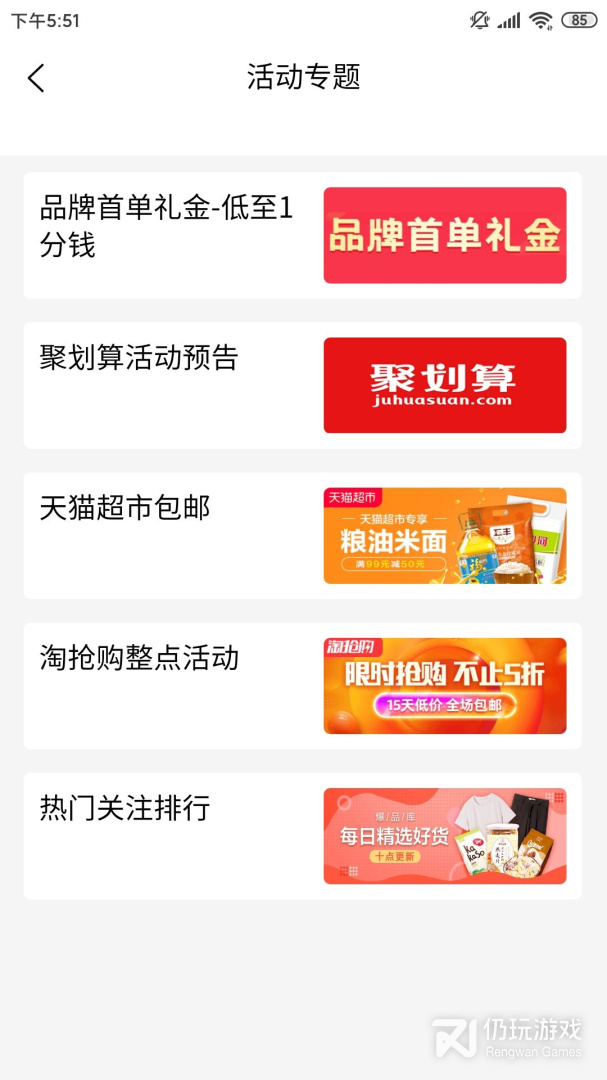The width and height of the screenshot is (607, 1080).
Task: Open the 热门关注排行 card
Action: tap(302, 835)
